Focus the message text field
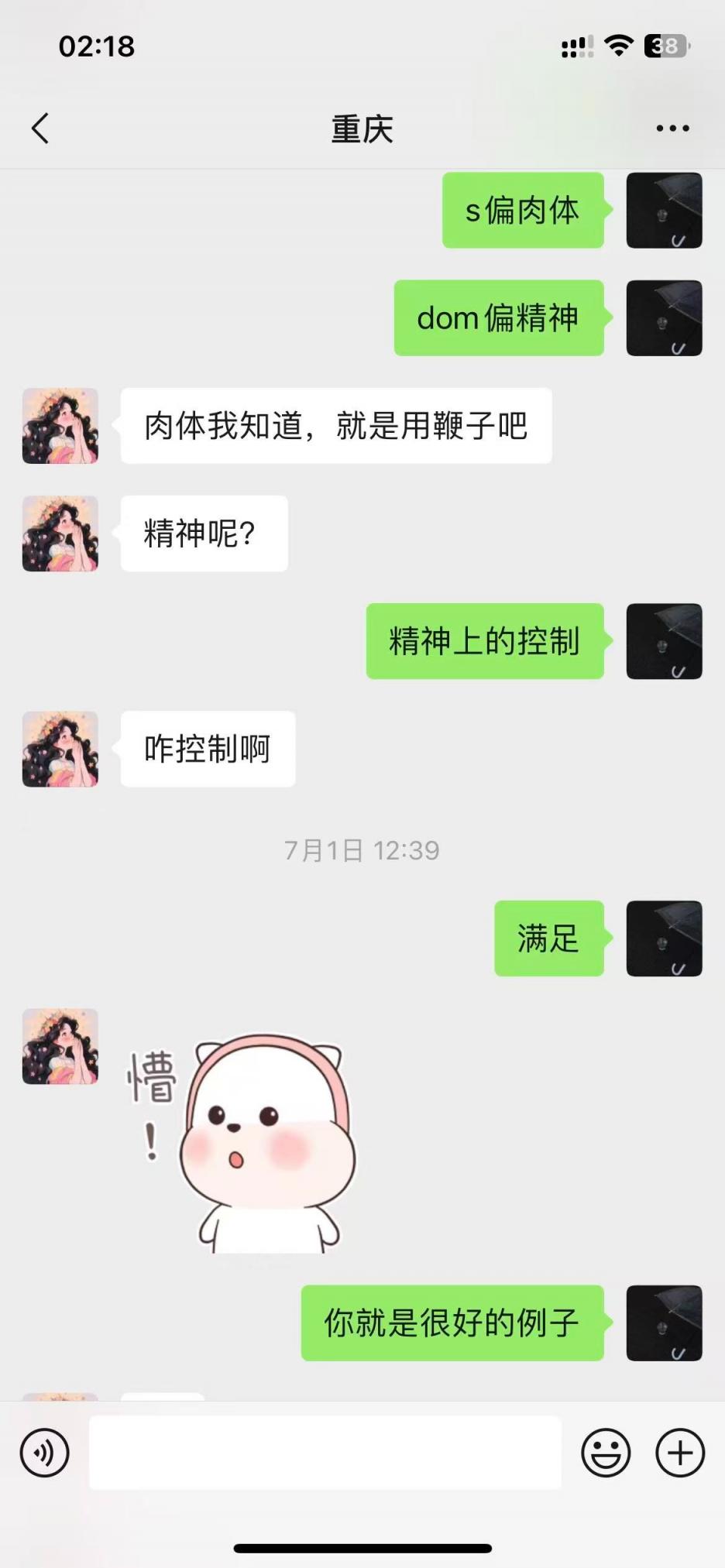 (325, 1453)
